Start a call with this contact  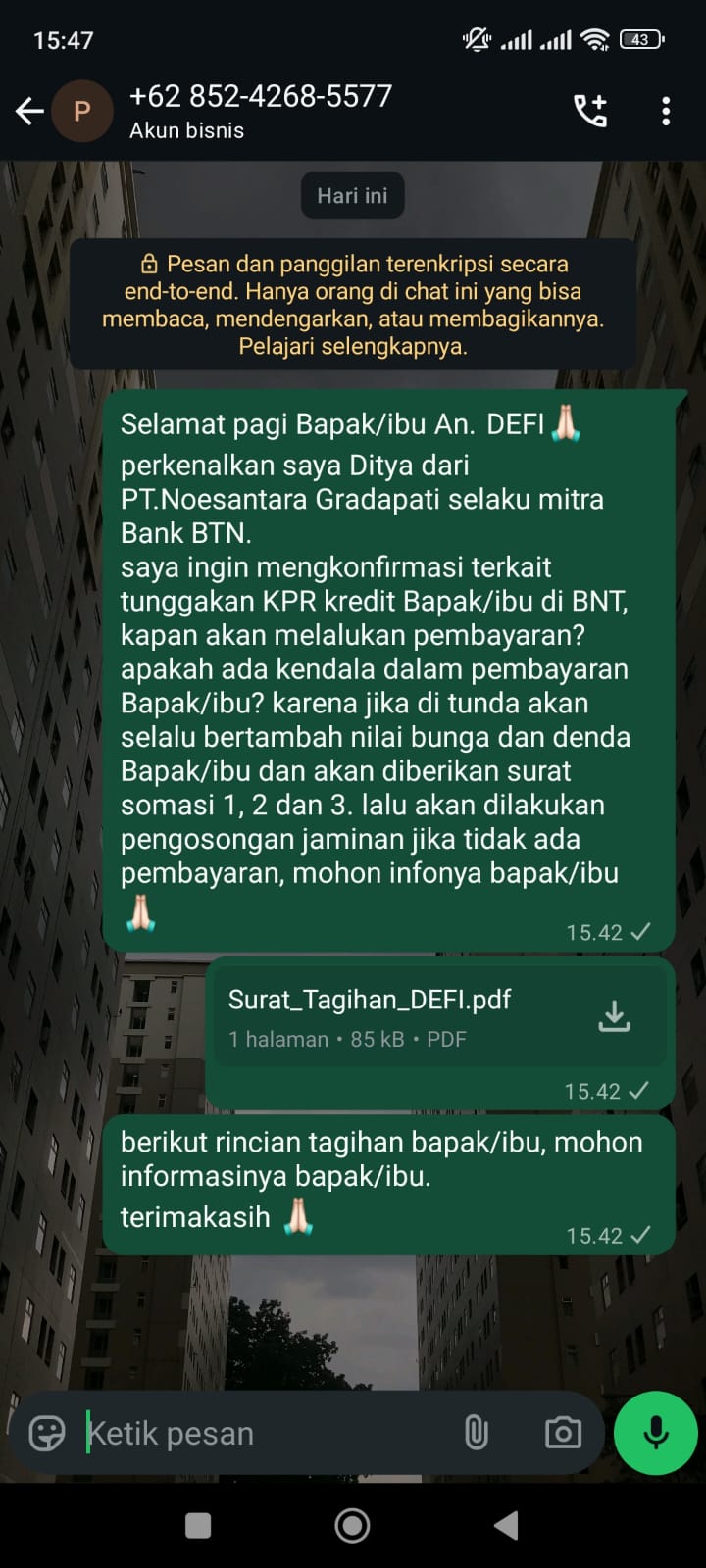tap(590, 112)
